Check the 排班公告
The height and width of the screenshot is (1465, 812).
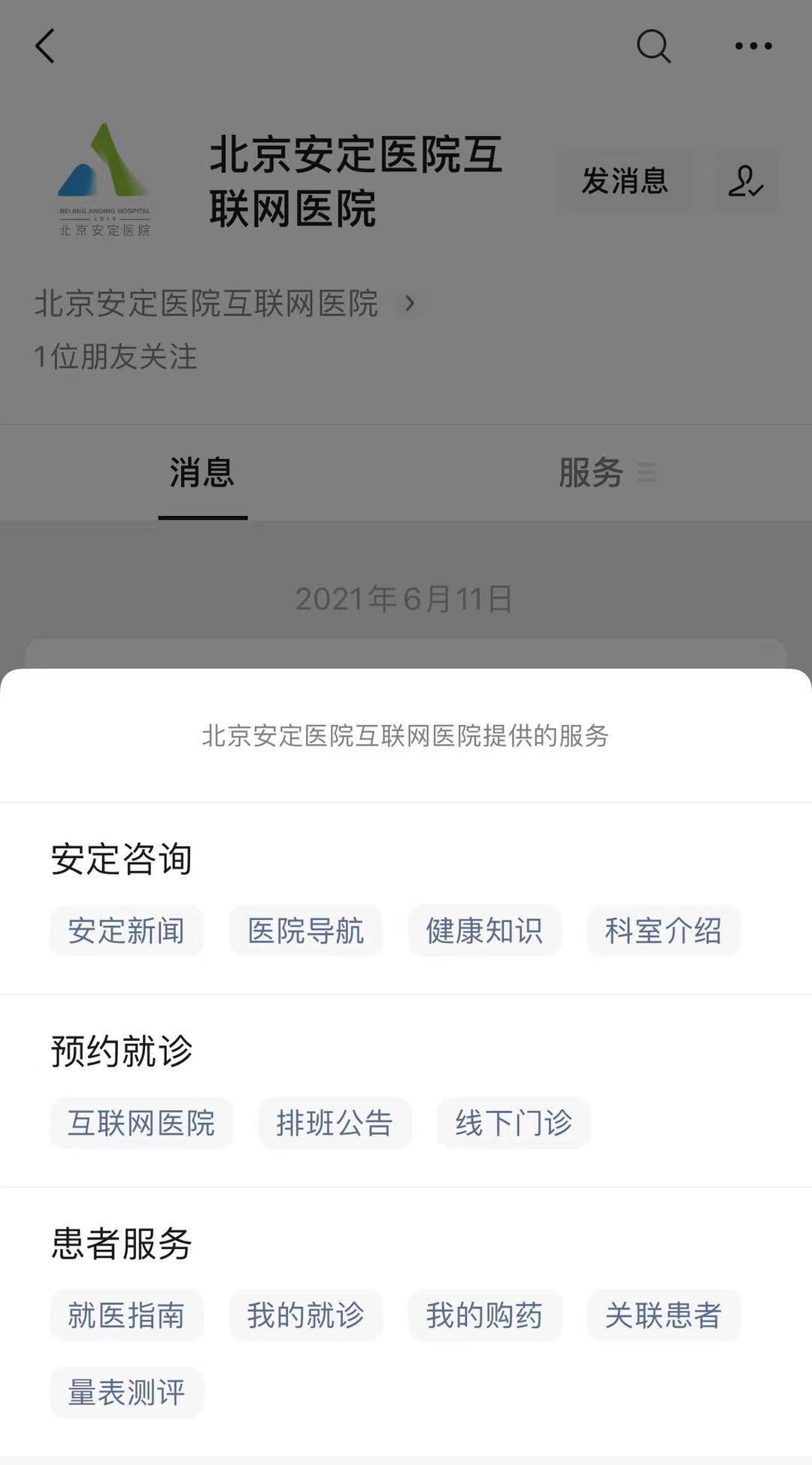(x=335, y=1124)
